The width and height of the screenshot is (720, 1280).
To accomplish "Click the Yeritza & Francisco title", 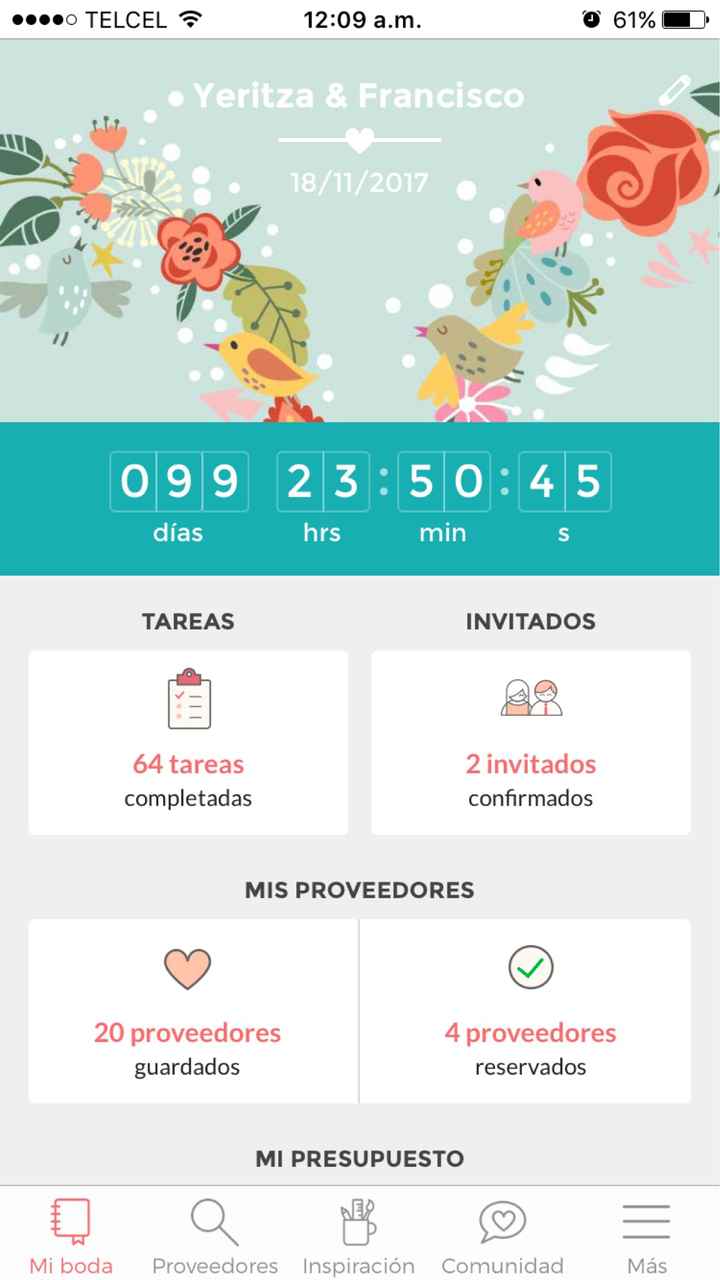I will 358,95.
